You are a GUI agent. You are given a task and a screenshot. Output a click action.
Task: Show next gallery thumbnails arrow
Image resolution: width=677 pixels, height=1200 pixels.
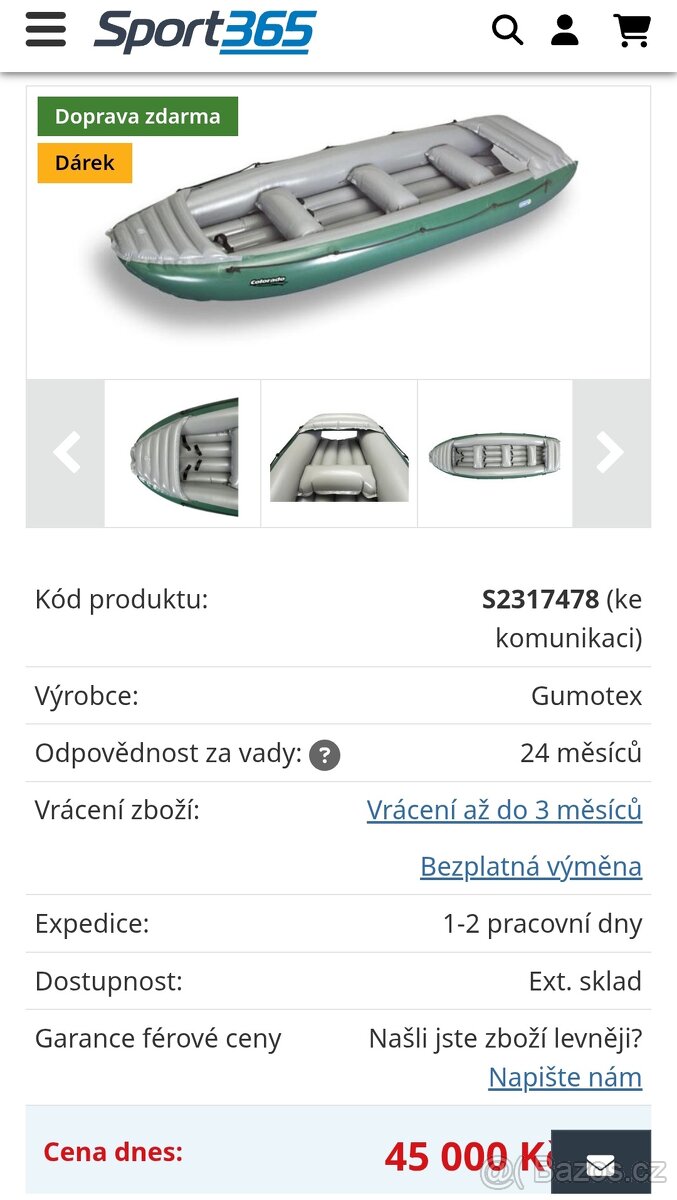[x=611, y=453]
